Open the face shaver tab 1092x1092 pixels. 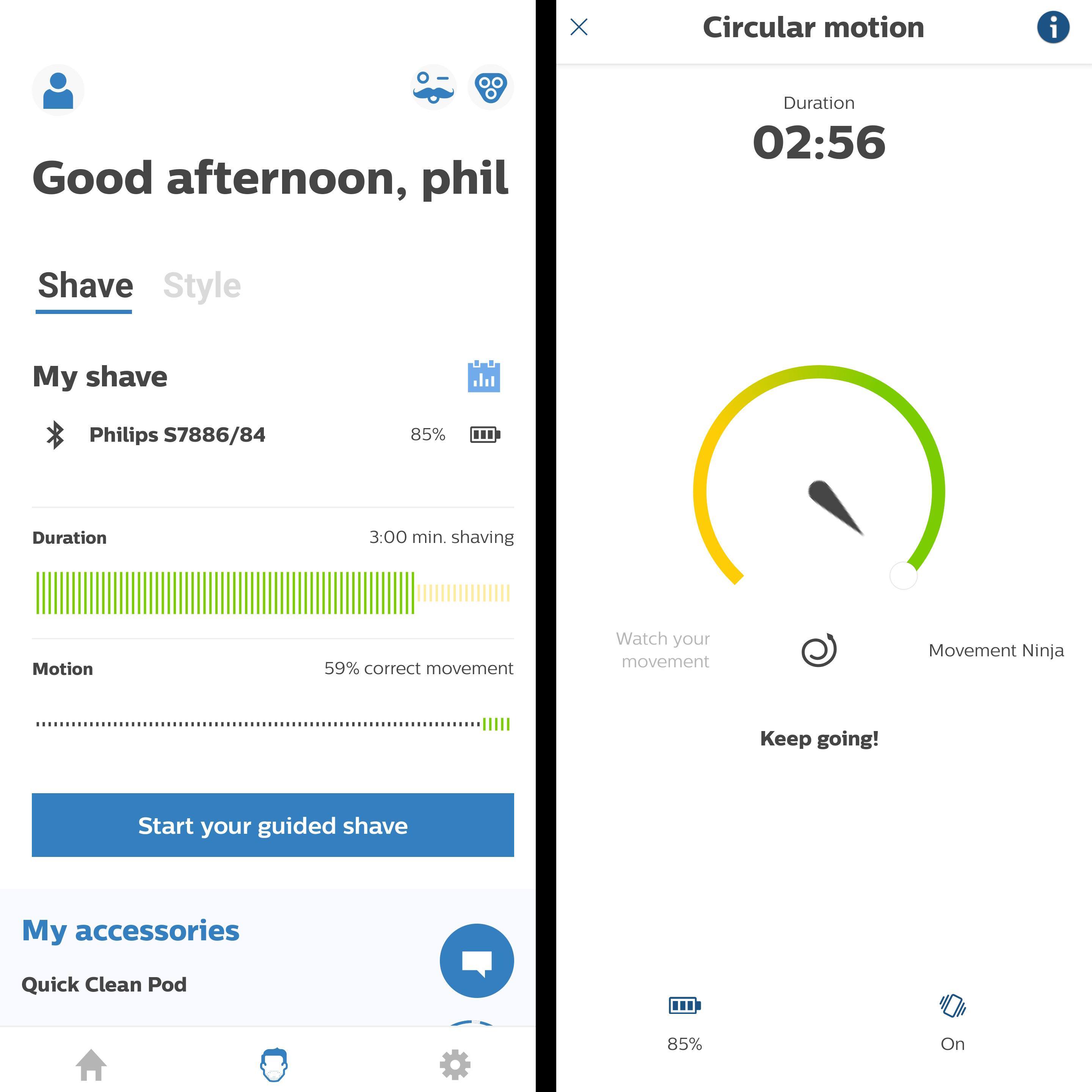tap(273, 1065)
